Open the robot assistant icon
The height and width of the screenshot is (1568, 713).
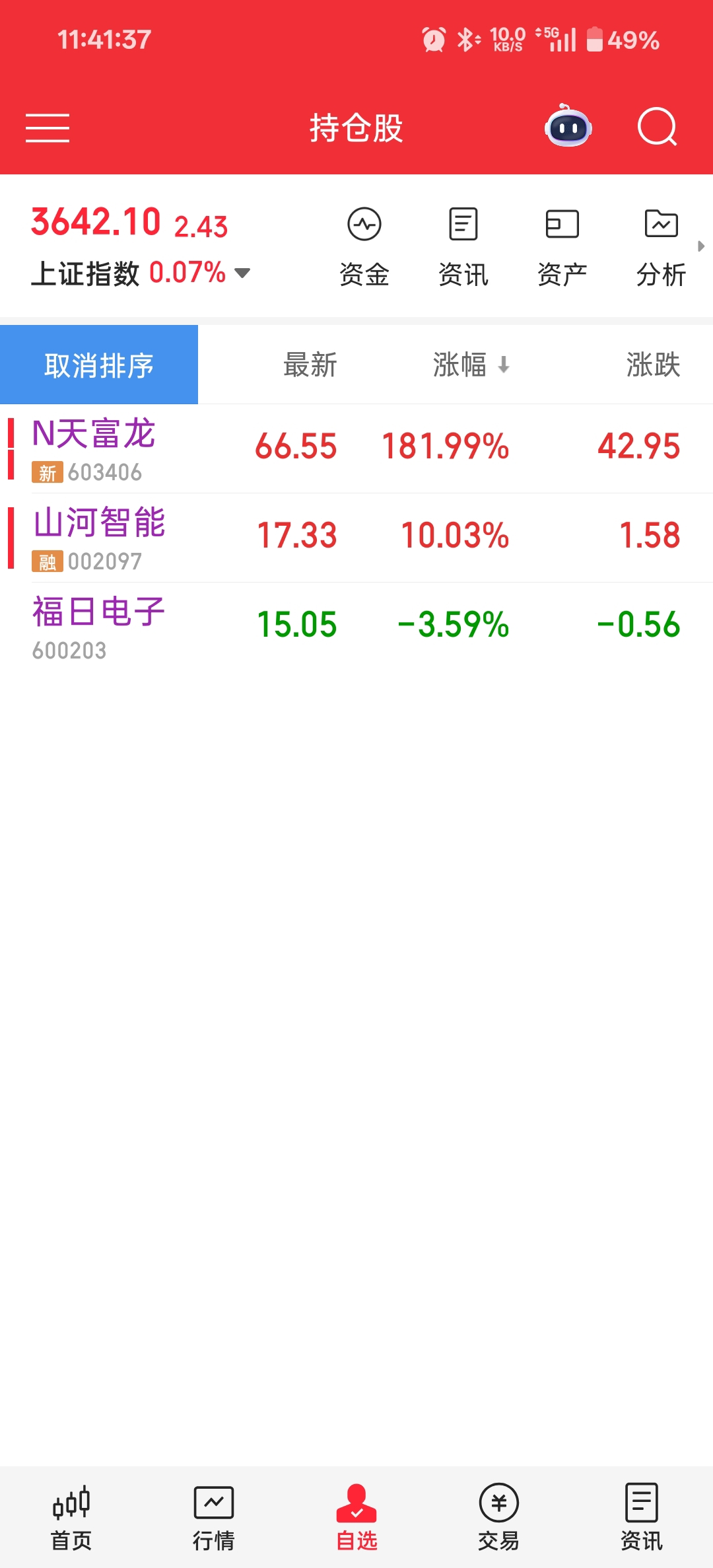568,125
